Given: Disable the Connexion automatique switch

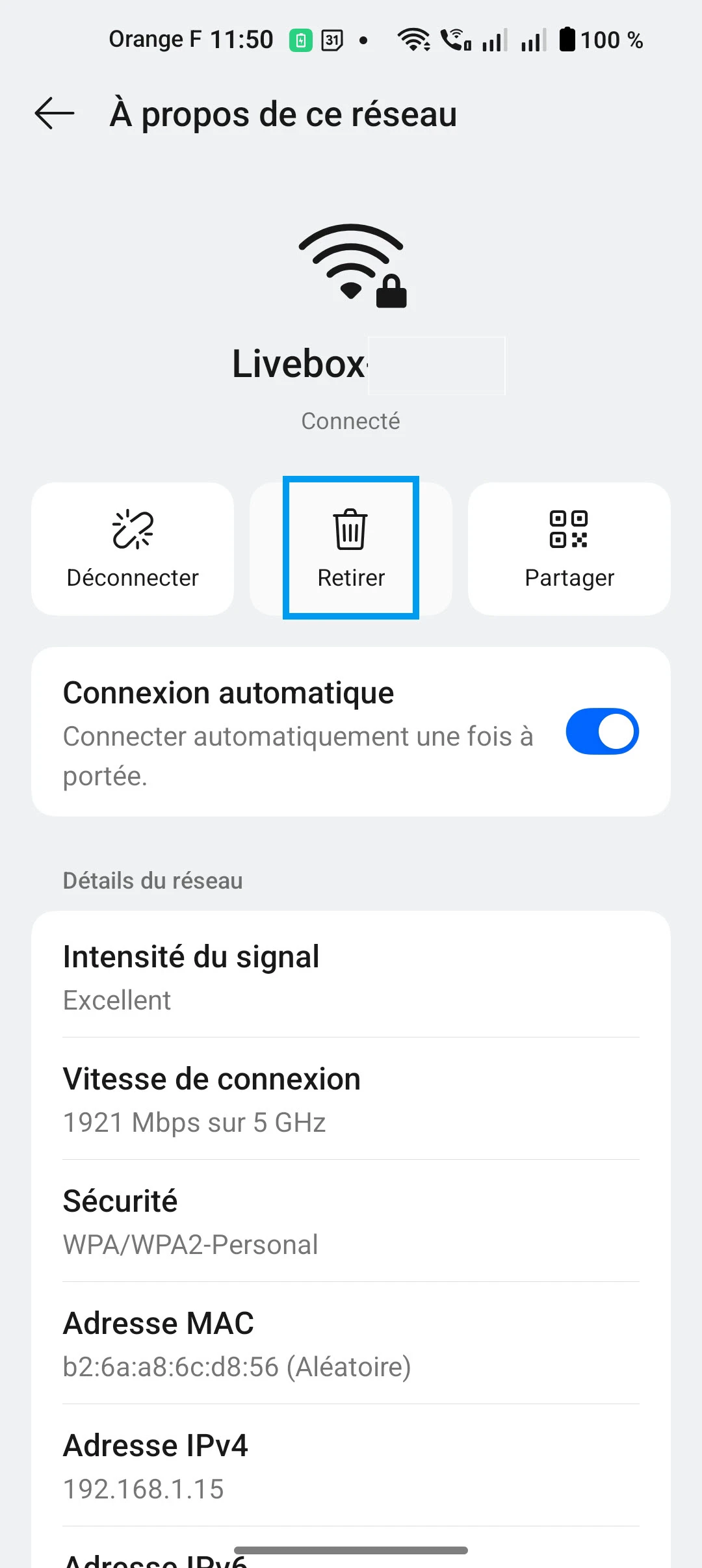Looking at the screenshot, I should point(602,731).
